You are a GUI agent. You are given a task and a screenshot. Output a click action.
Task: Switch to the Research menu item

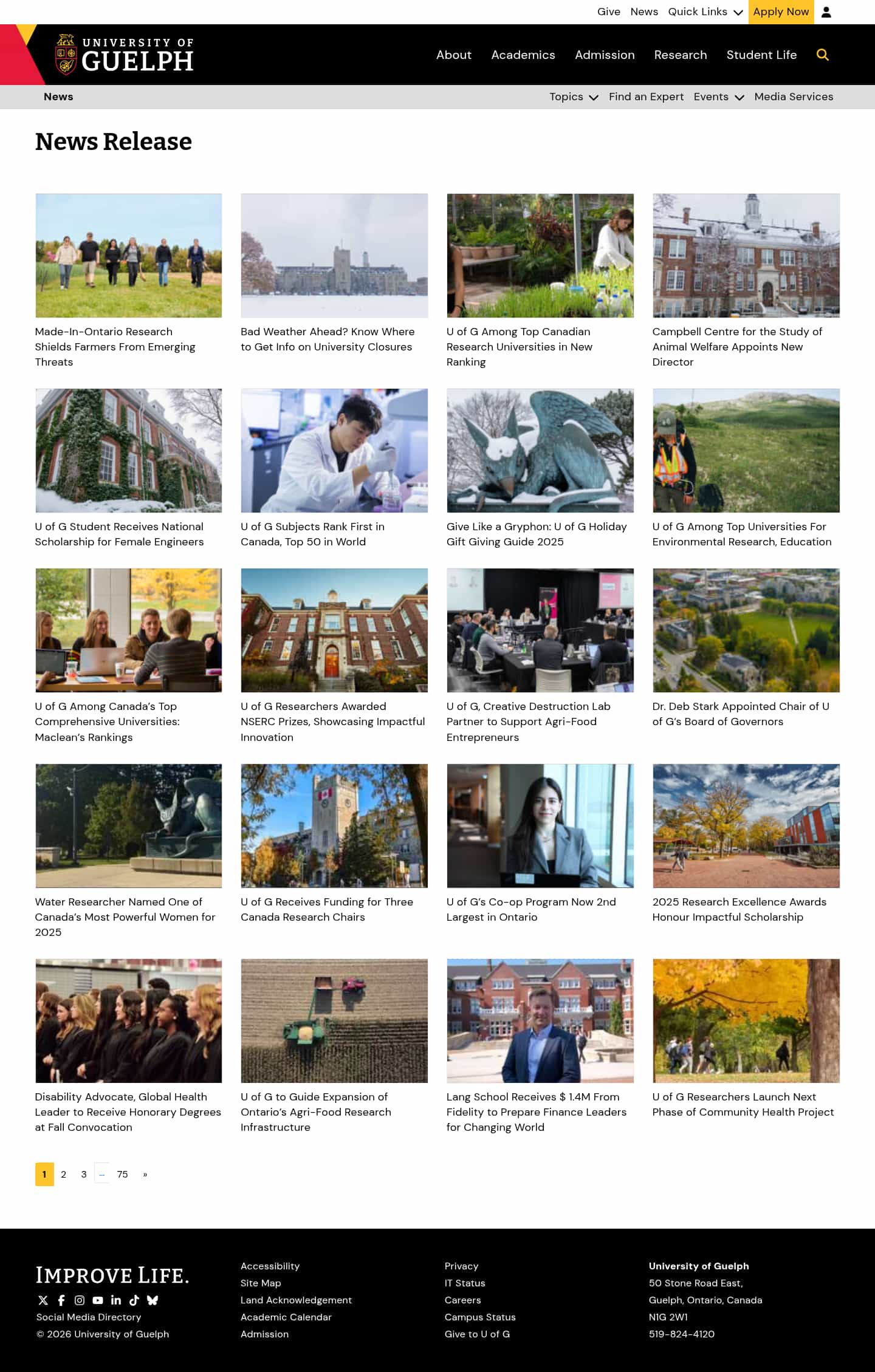coord(681,55)
